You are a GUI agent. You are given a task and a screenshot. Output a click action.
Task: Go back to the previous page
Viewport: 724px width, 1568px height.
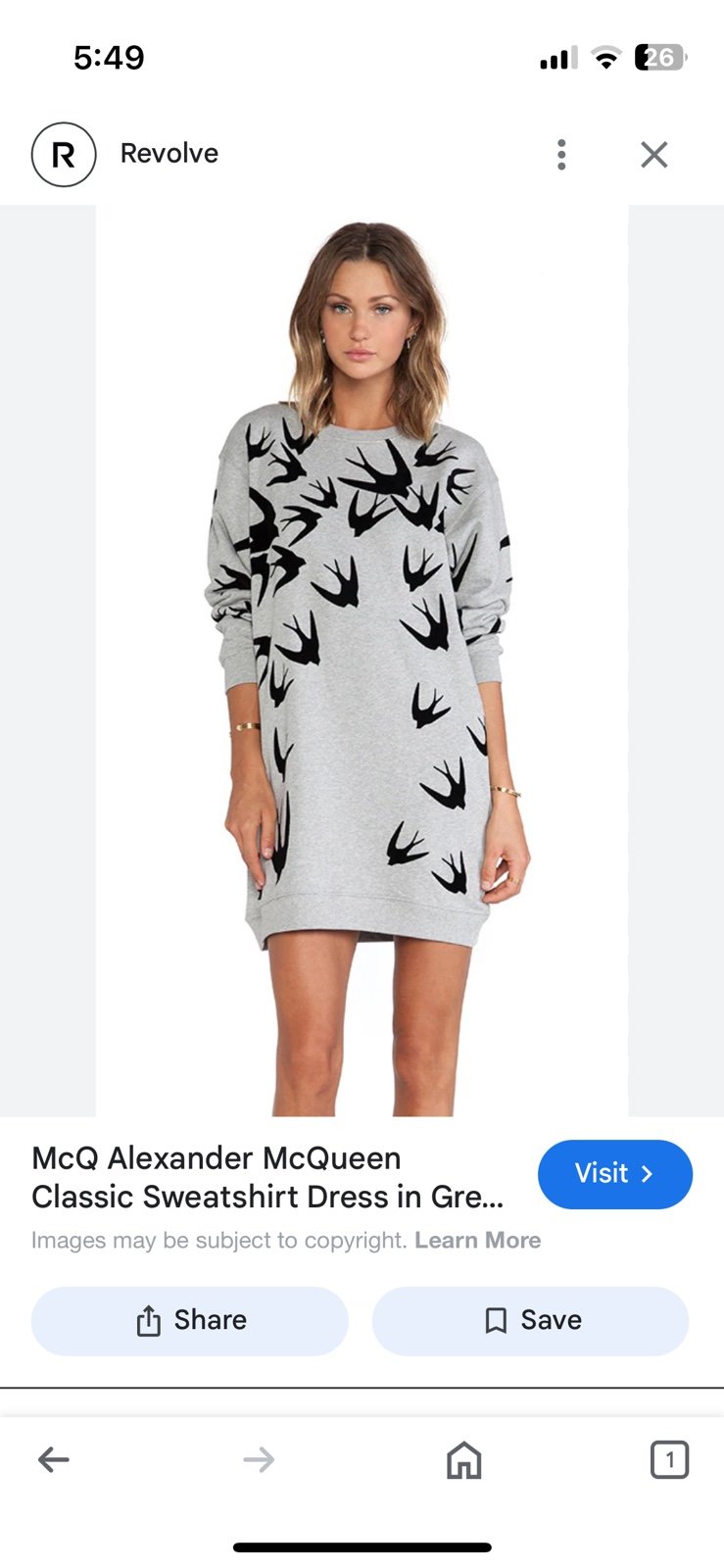(x=54, y=1459)
